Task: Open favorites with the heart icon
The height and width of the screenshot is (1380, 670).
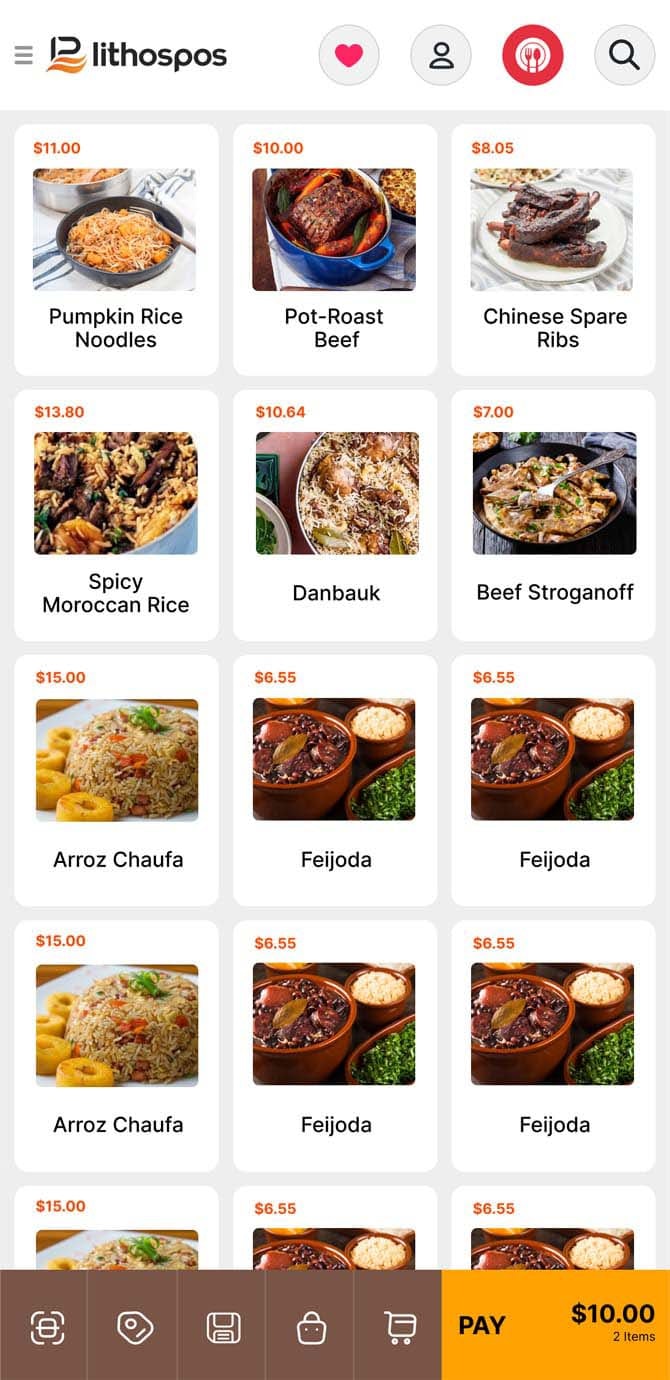Action: pos(349,55)
